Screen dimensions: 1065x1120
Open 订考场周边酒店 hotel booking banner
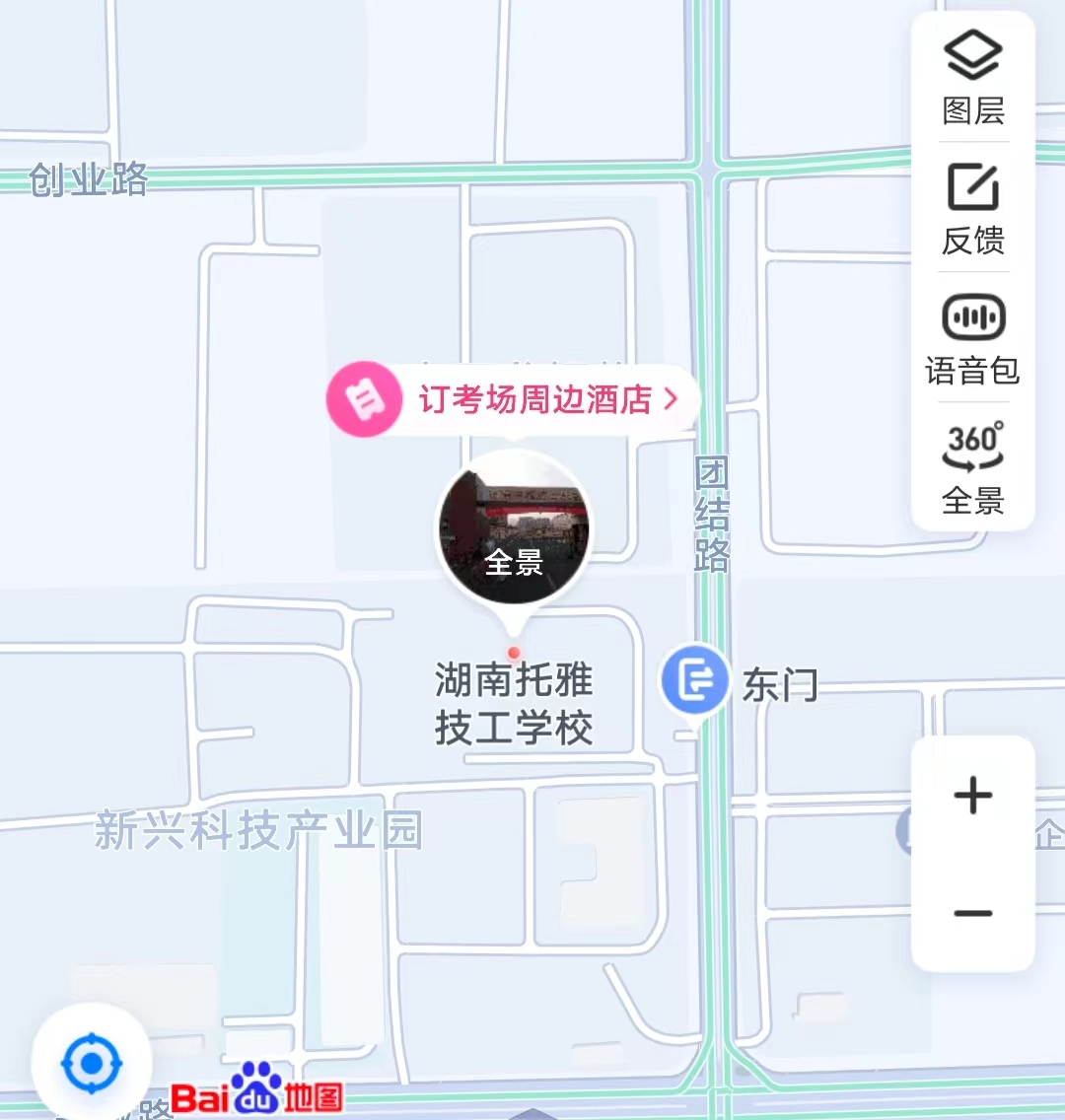click(515, 399)
